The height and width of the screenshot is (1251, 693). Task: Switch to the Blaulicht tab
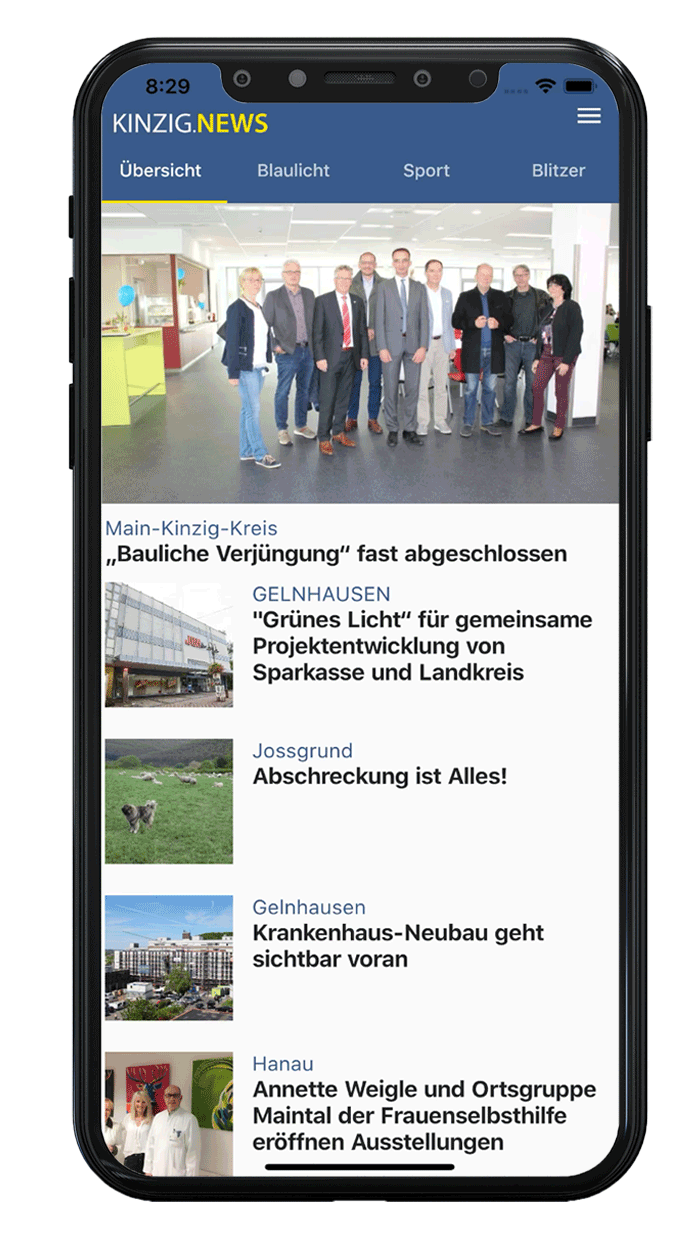tap(293, 171)
